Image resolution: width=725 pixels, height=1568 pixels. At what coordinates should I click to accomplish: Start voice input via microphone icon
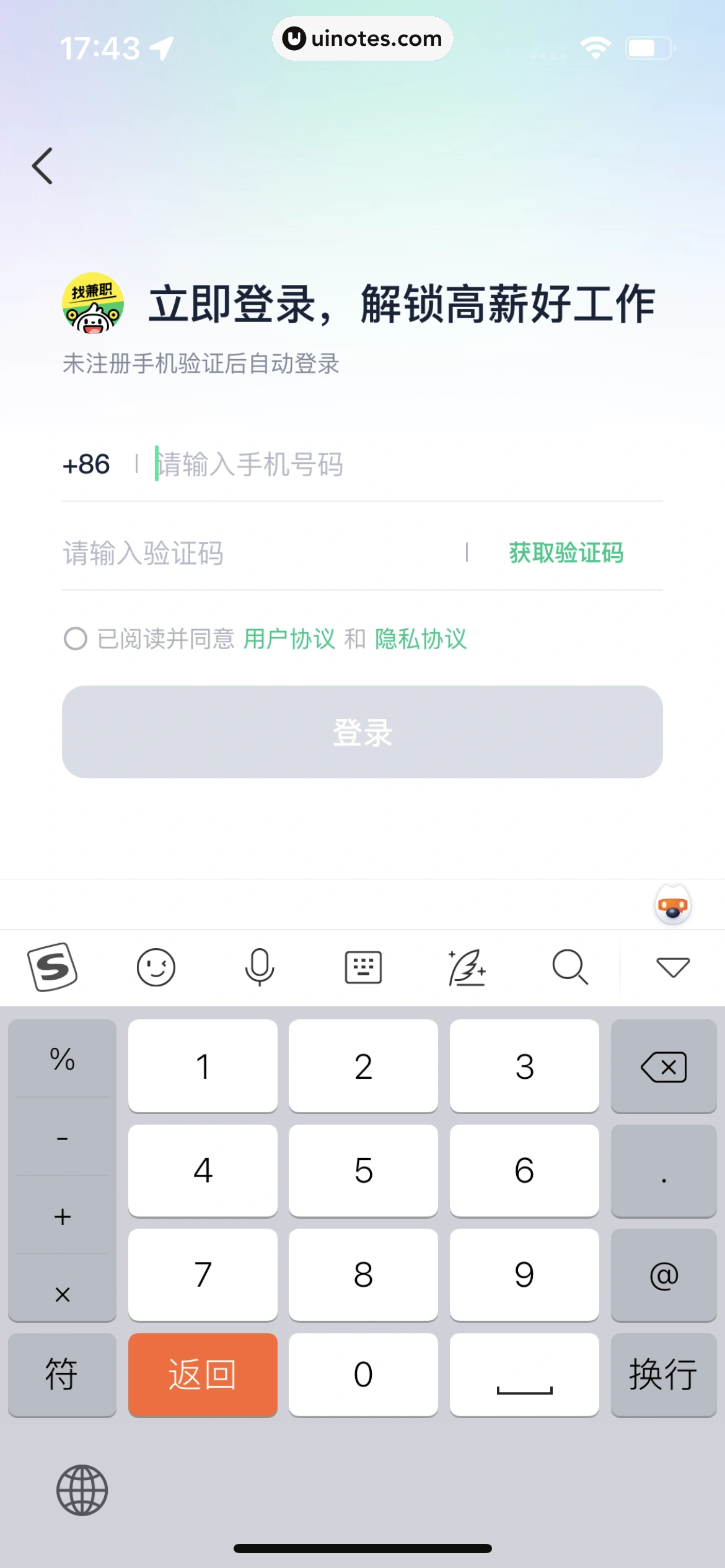[259, 967]
